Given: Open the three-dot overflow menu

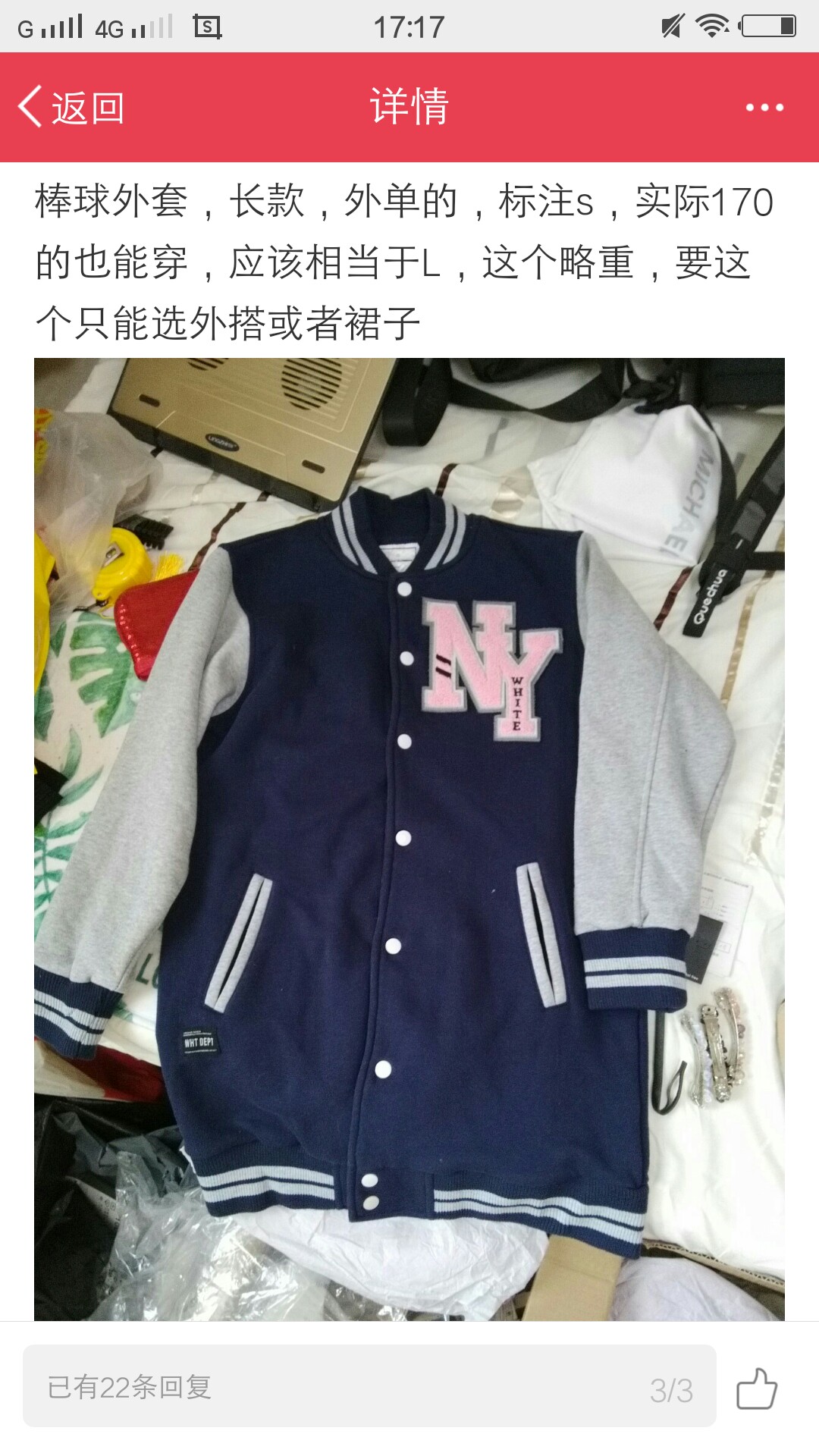Looking at the screenshot, I should coord(764,108).
